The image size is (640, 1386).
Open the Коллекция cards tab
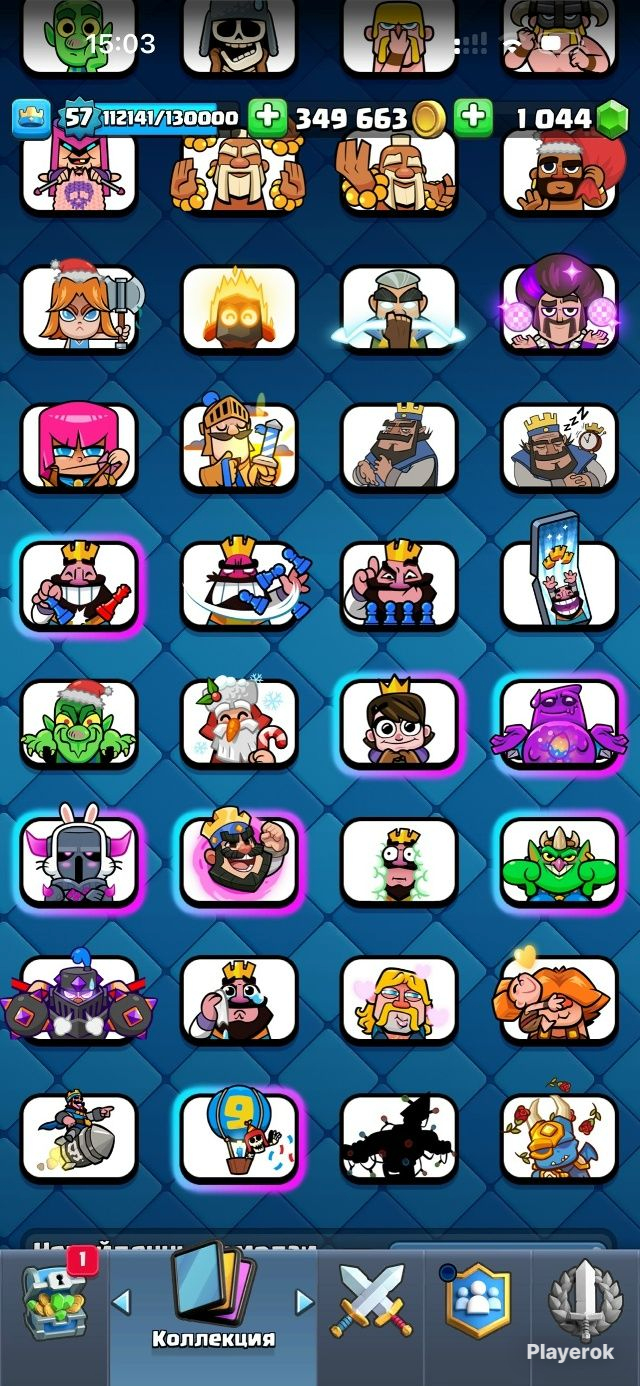click(213, 1302)
